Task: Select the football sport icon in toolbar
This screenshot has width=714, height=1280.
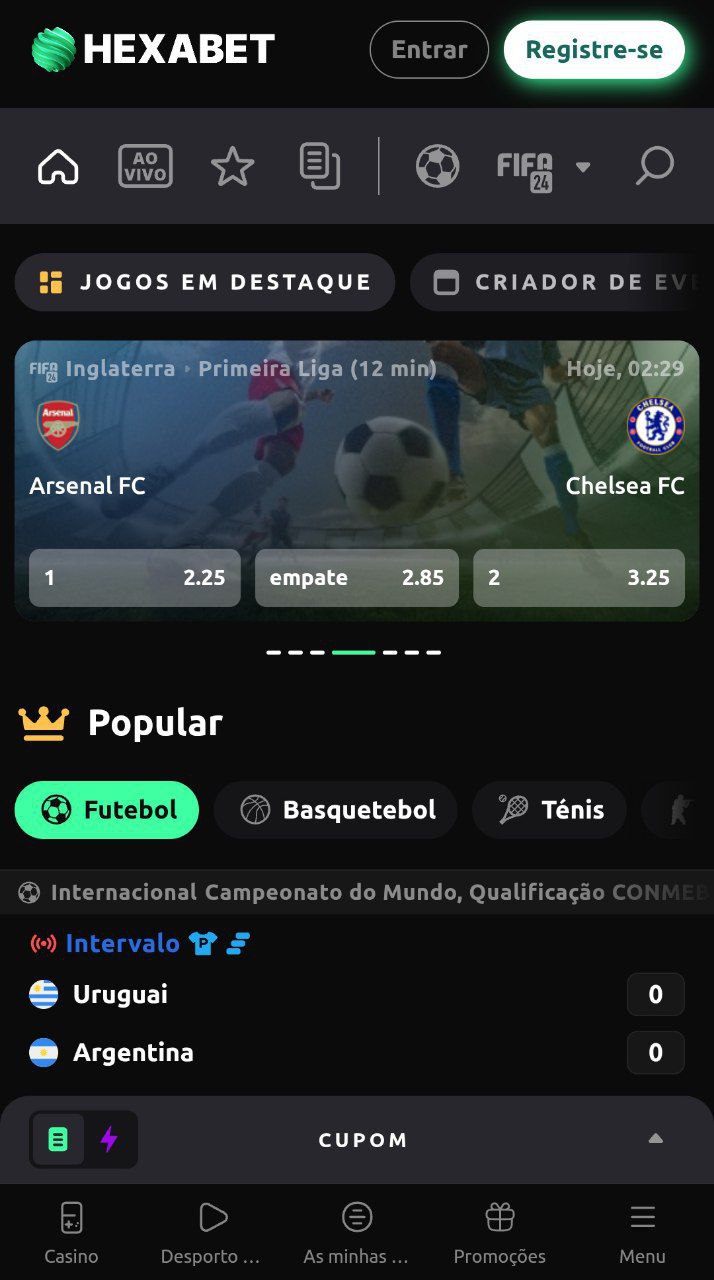Action: coord(437,166)
